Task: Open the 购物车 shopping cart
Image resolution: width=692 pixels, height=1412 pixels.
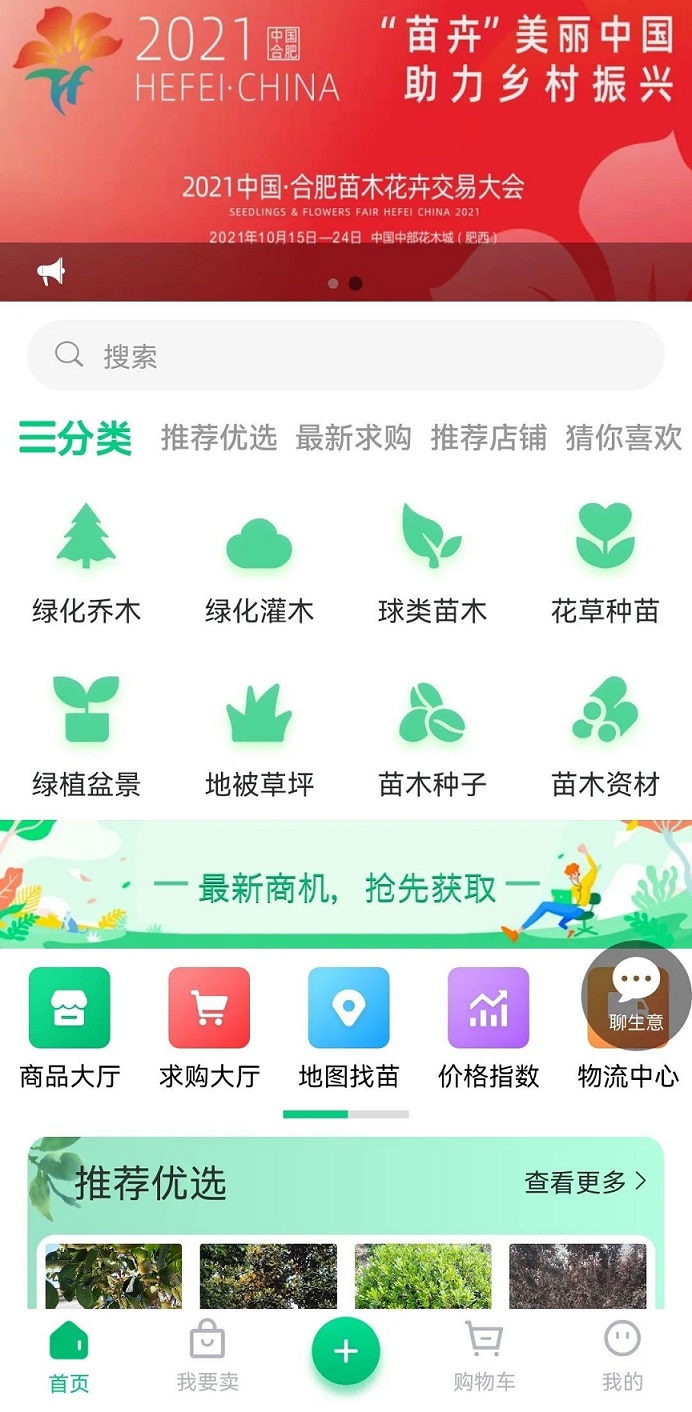Action: [x=484, y=1357]
